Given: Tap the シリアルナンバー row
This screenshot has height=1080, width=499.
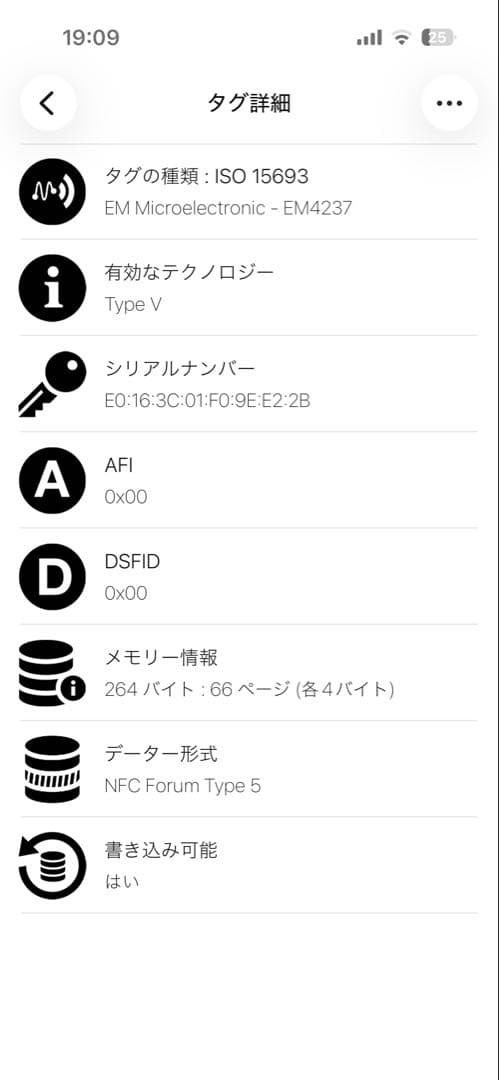Looking at the screenshot, I should pyautogui.click(x=249, y=384).
